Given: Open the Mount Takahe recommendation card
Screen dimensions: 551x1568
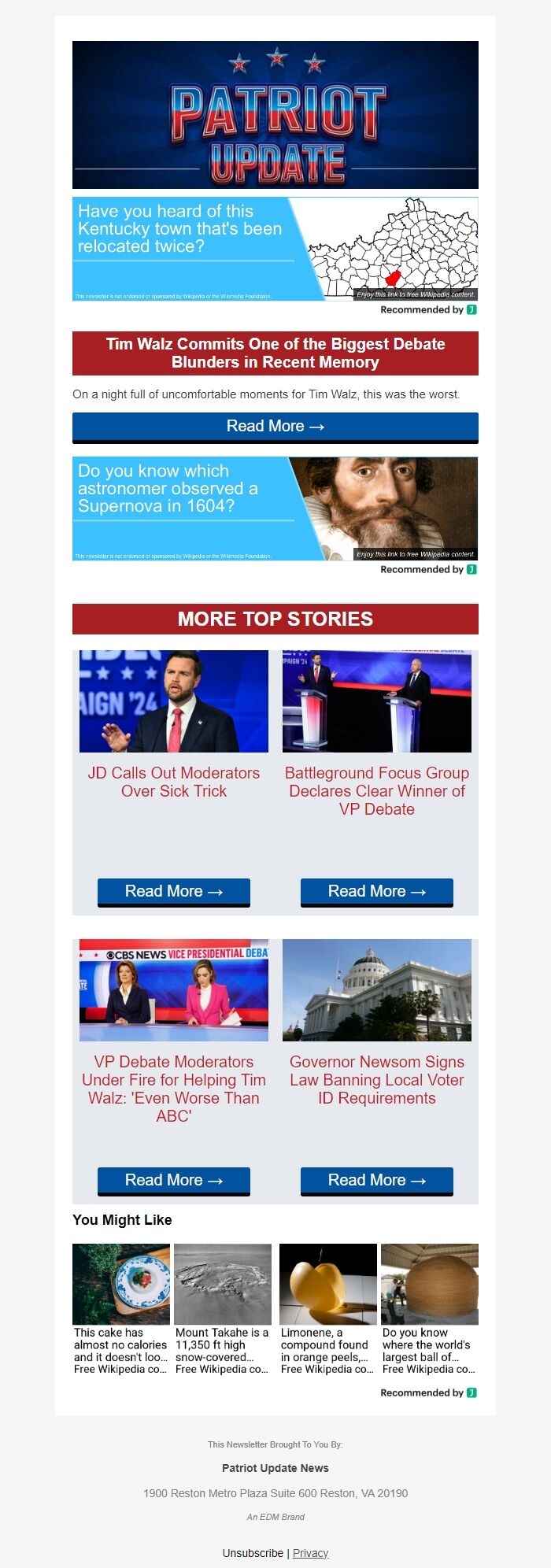Looking at the screenshot, I should pos(222,1309).
